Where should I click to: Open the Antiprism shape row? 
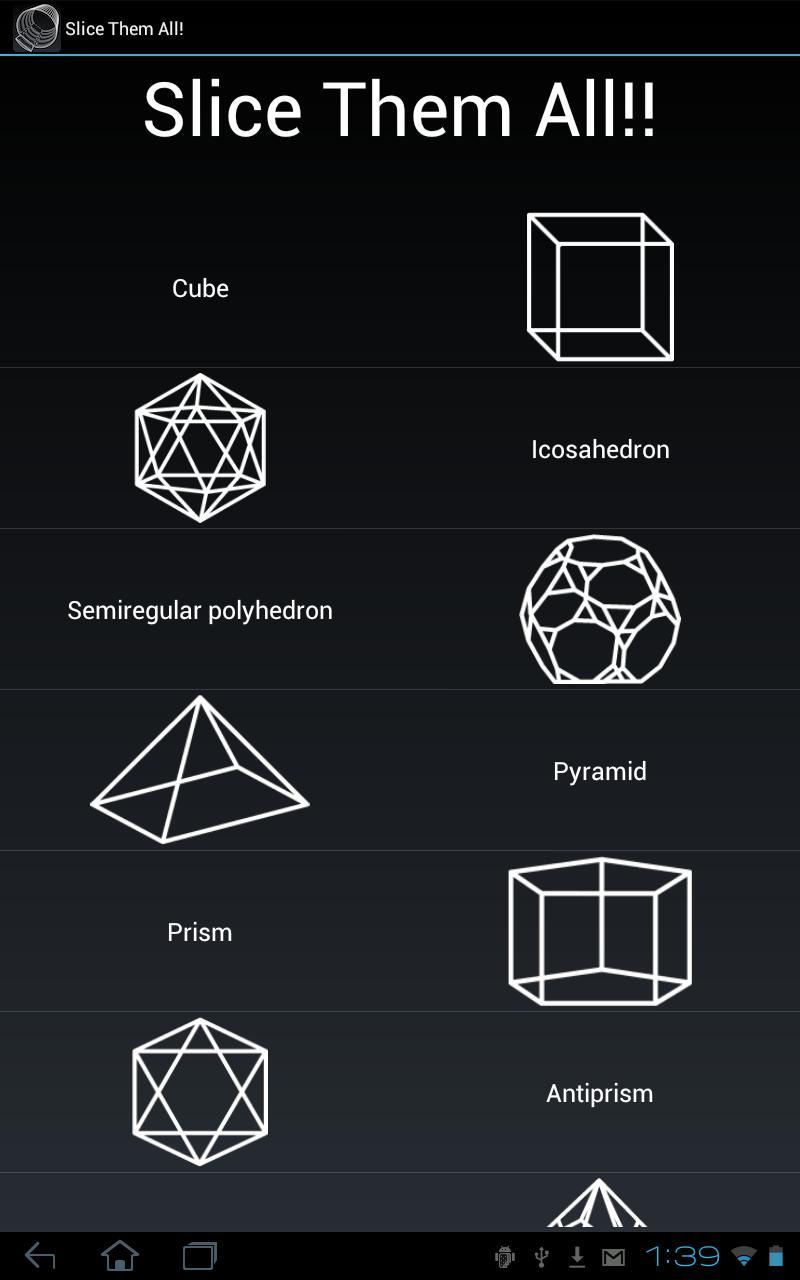pos(599,1093)
